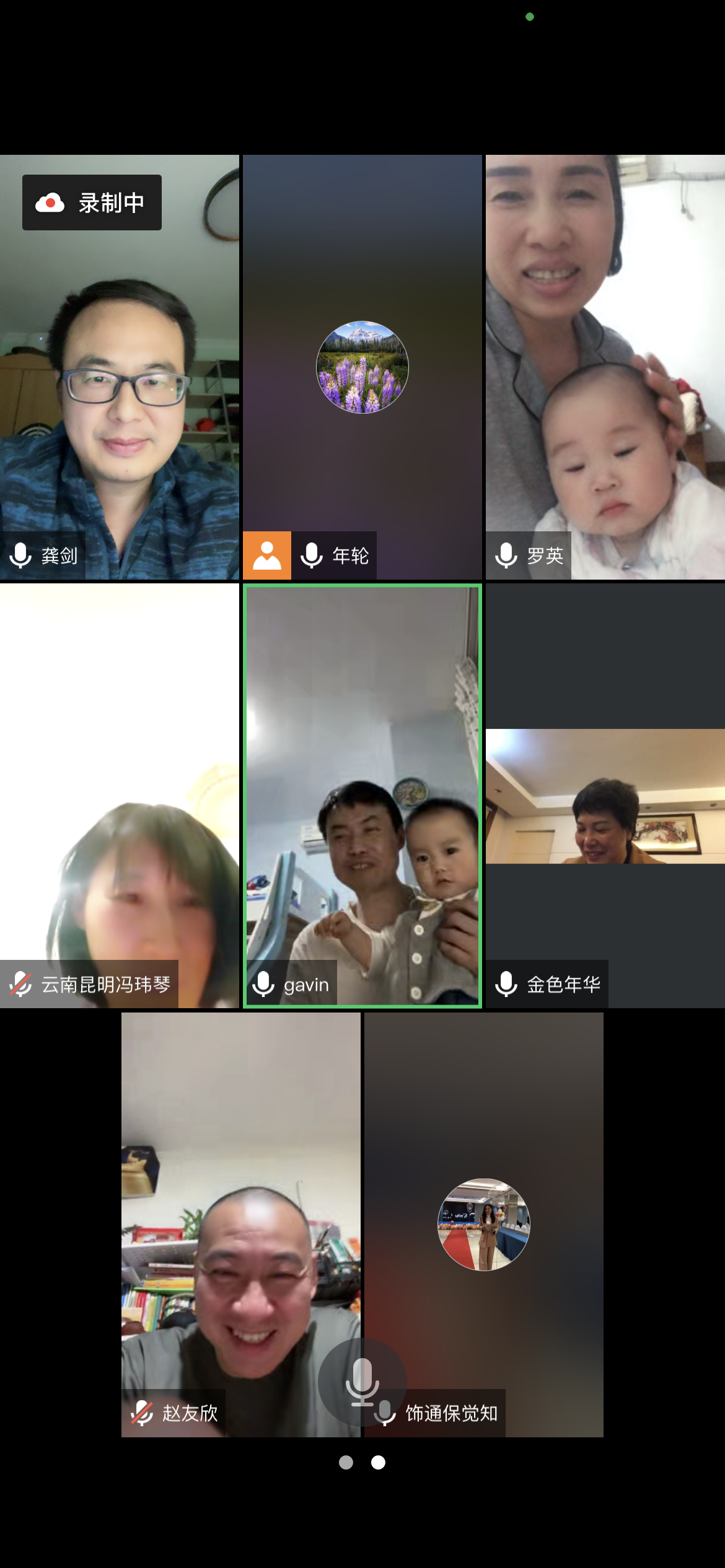
Task: Tap the floating microphone button
Action: [362, 1382]
